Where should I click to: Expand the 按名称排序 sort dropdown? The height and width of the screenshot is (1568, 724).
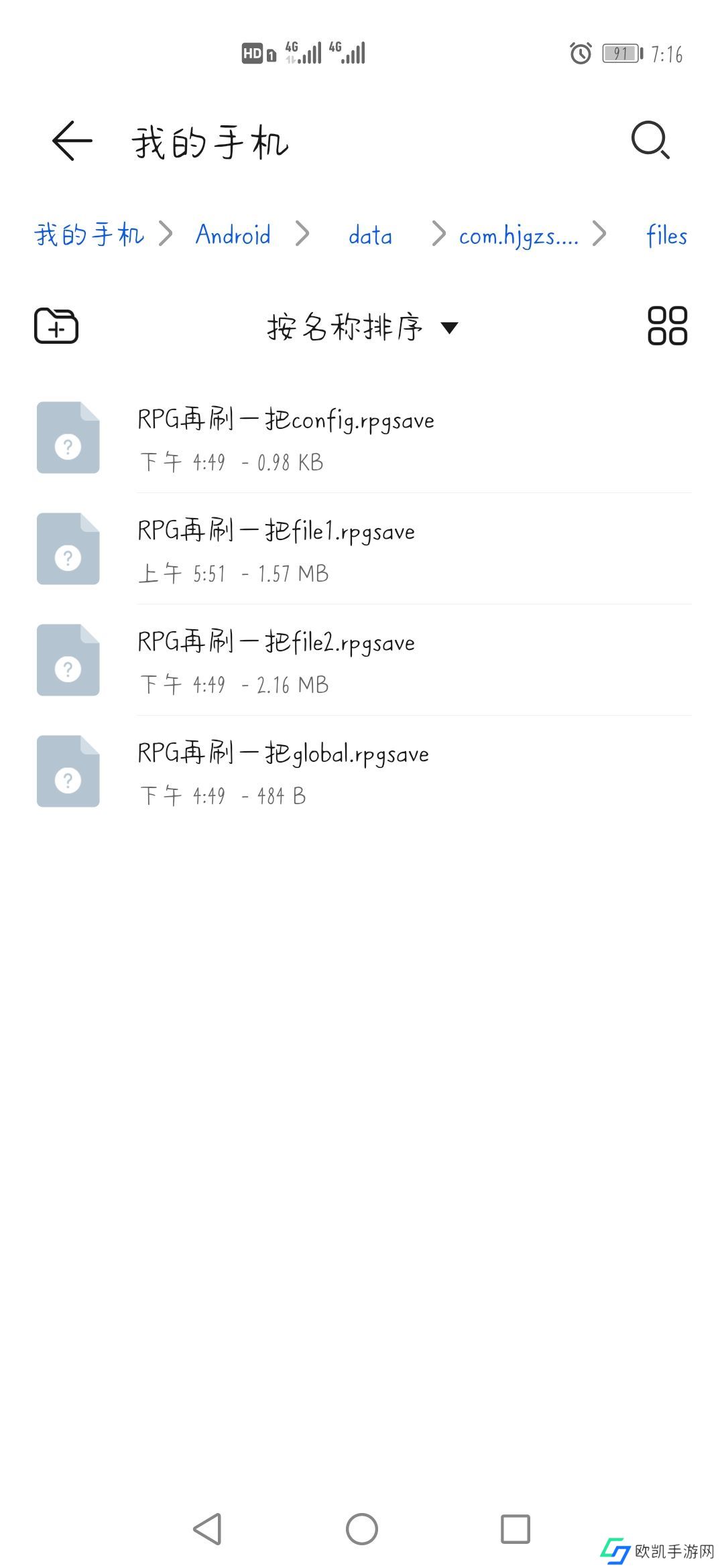pyautogui.click(x=362, y=327)
